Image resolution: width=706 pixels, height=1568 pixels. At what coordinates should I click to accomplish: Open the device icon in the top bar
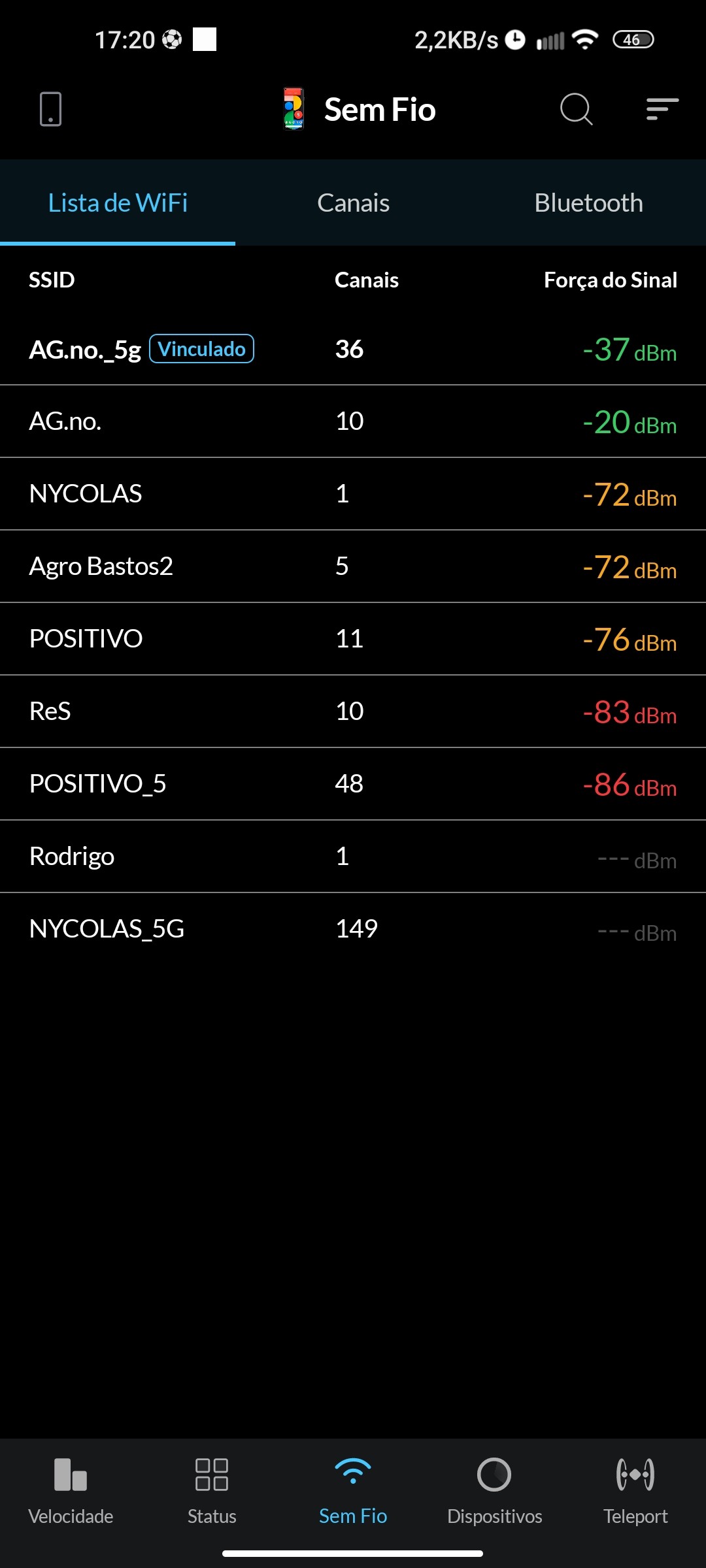pos(50,108)
